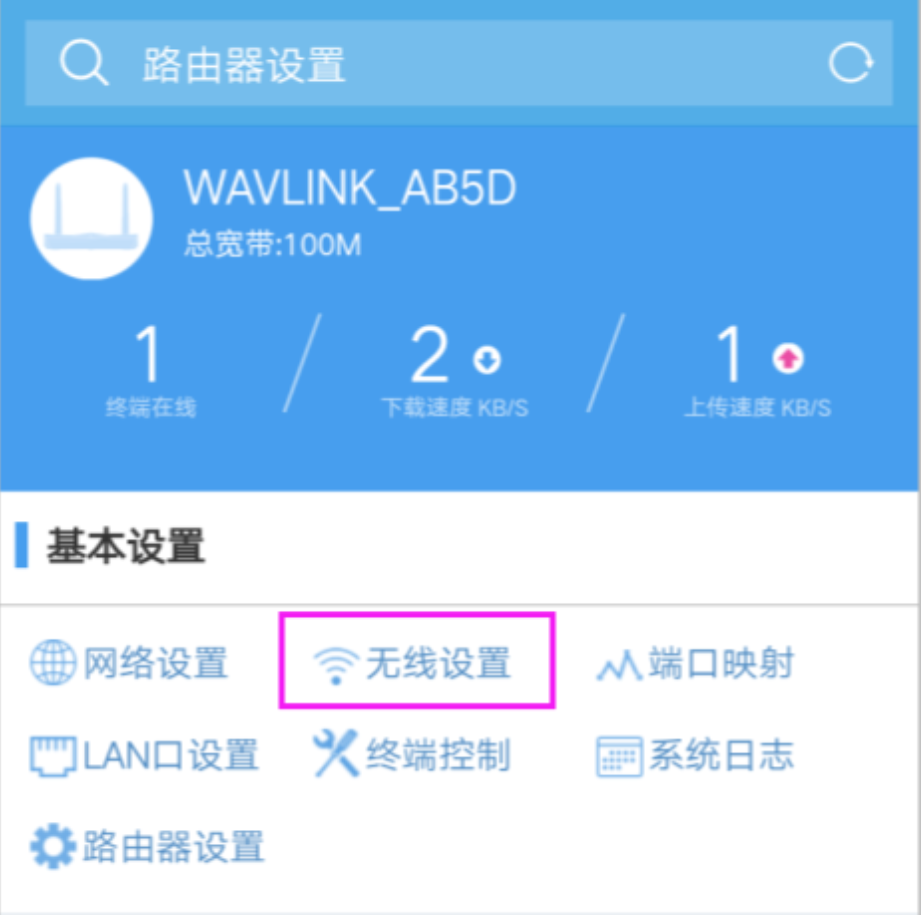Screen dimensions: 921x915
Task: View 系统日志 system log
Action: pos(695,756)
